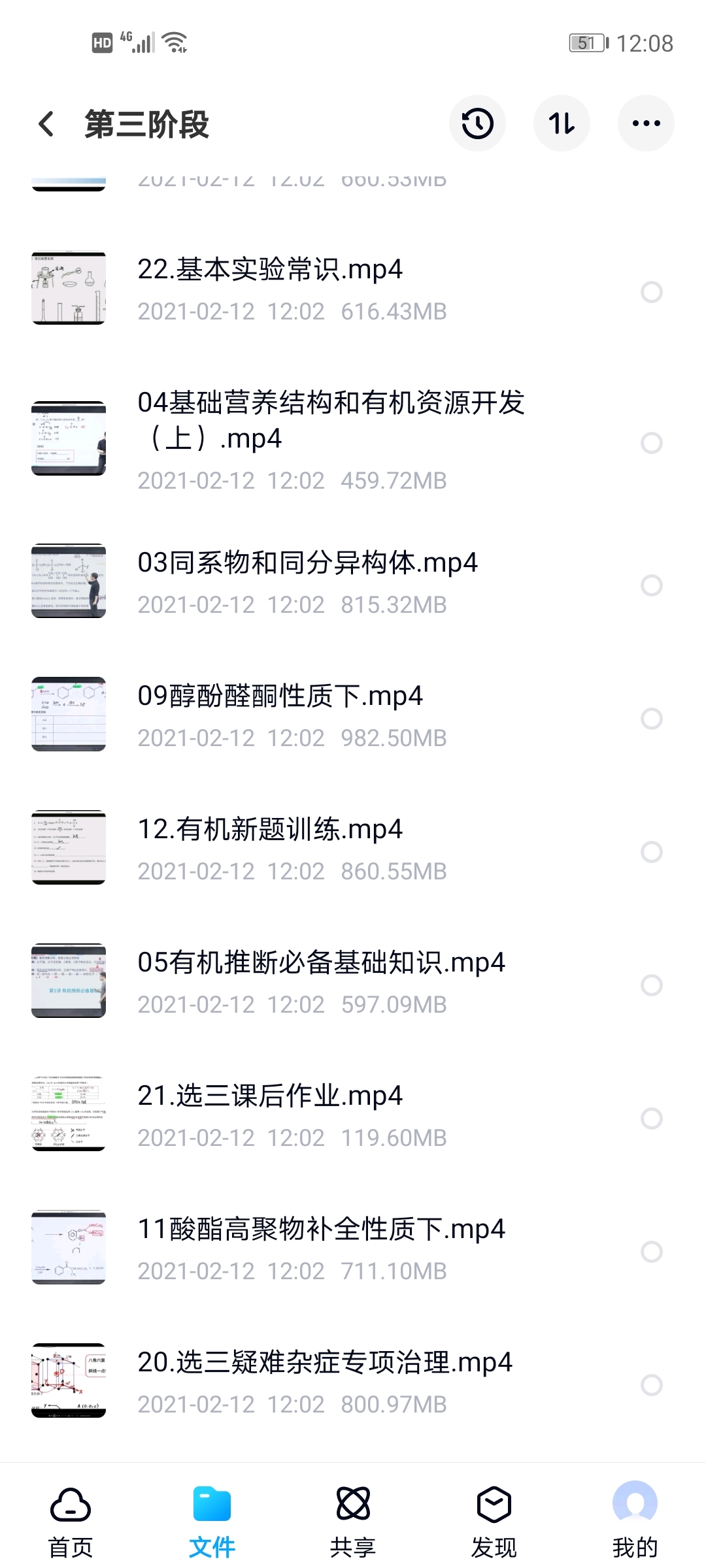View 21.选三课后作业.mp4
The width and height of the screenshot is (706, 1568).
[x=269, y=1096]
